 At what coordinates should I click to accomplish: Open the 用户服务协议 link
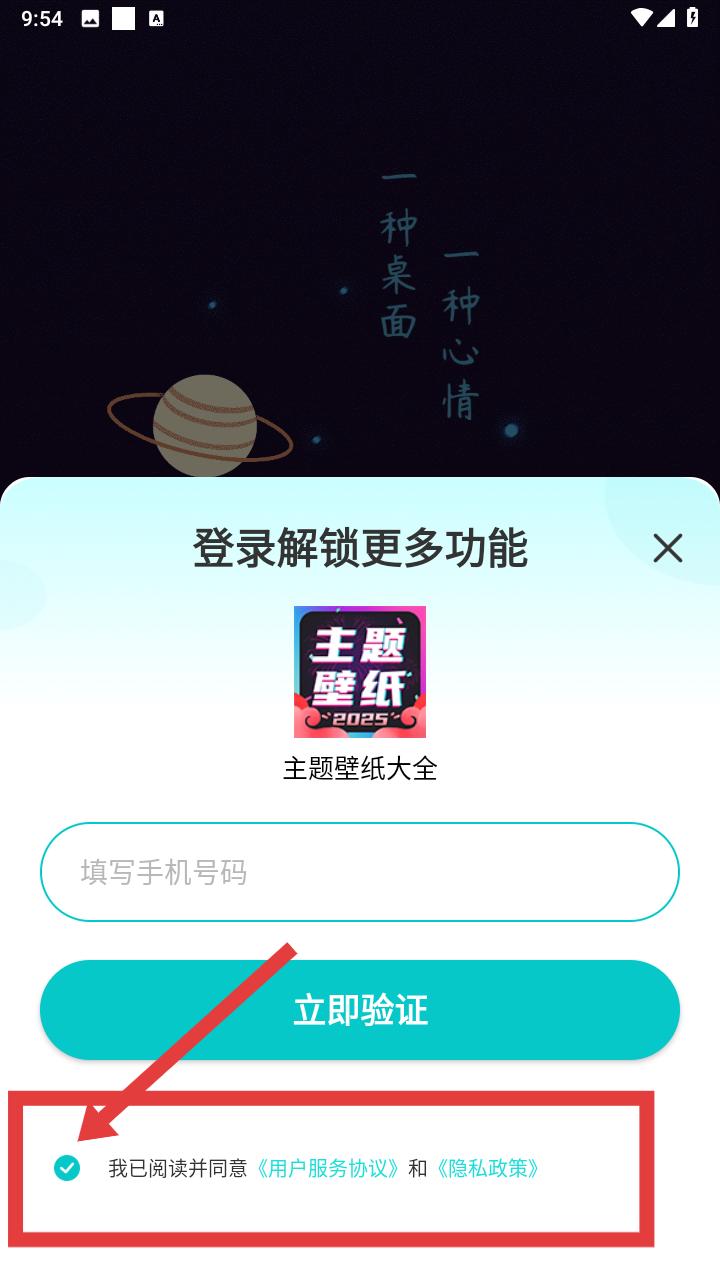coord(328,1168)
